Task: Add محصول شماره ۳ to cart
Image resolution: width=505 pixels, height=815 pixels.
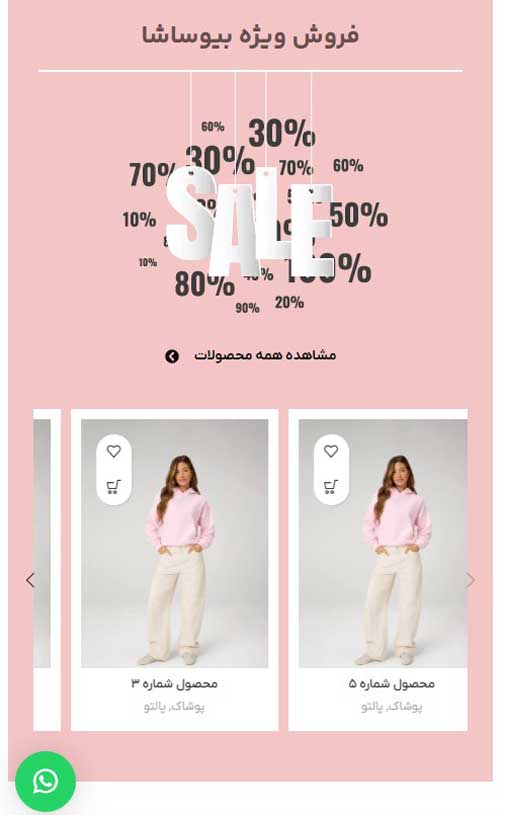Action: [114, 487]
